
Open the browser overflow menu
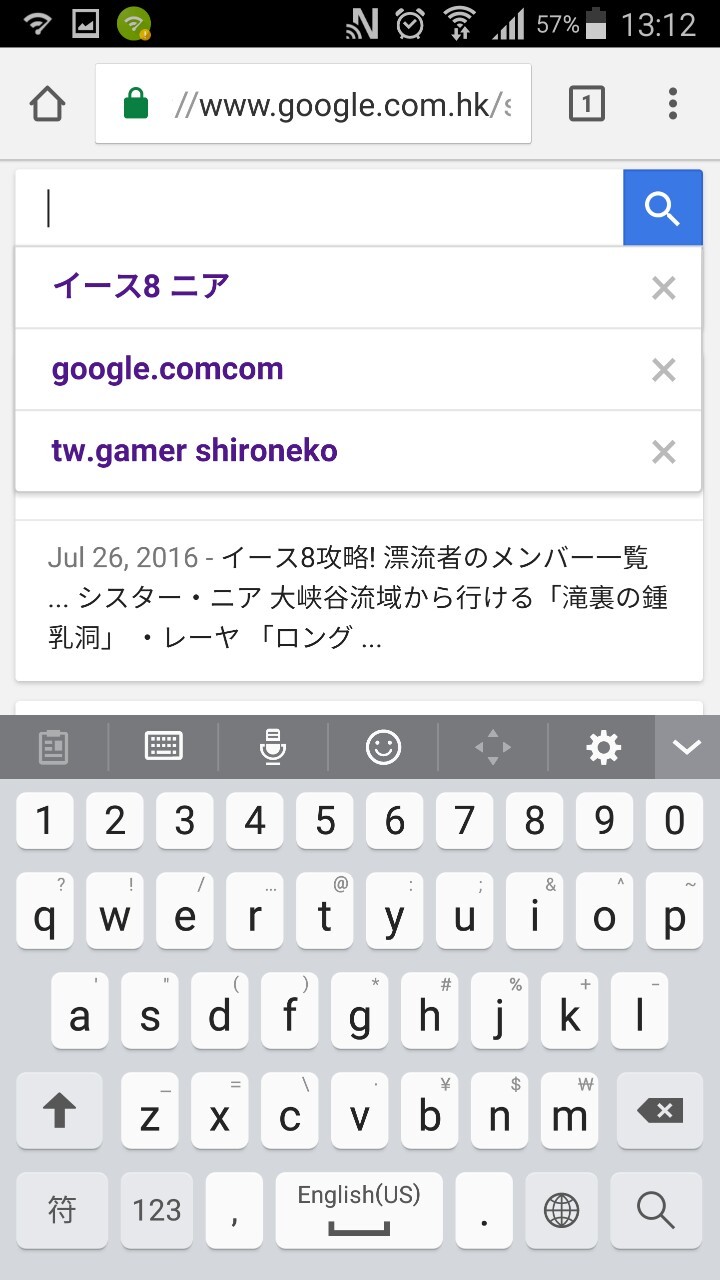673,104
